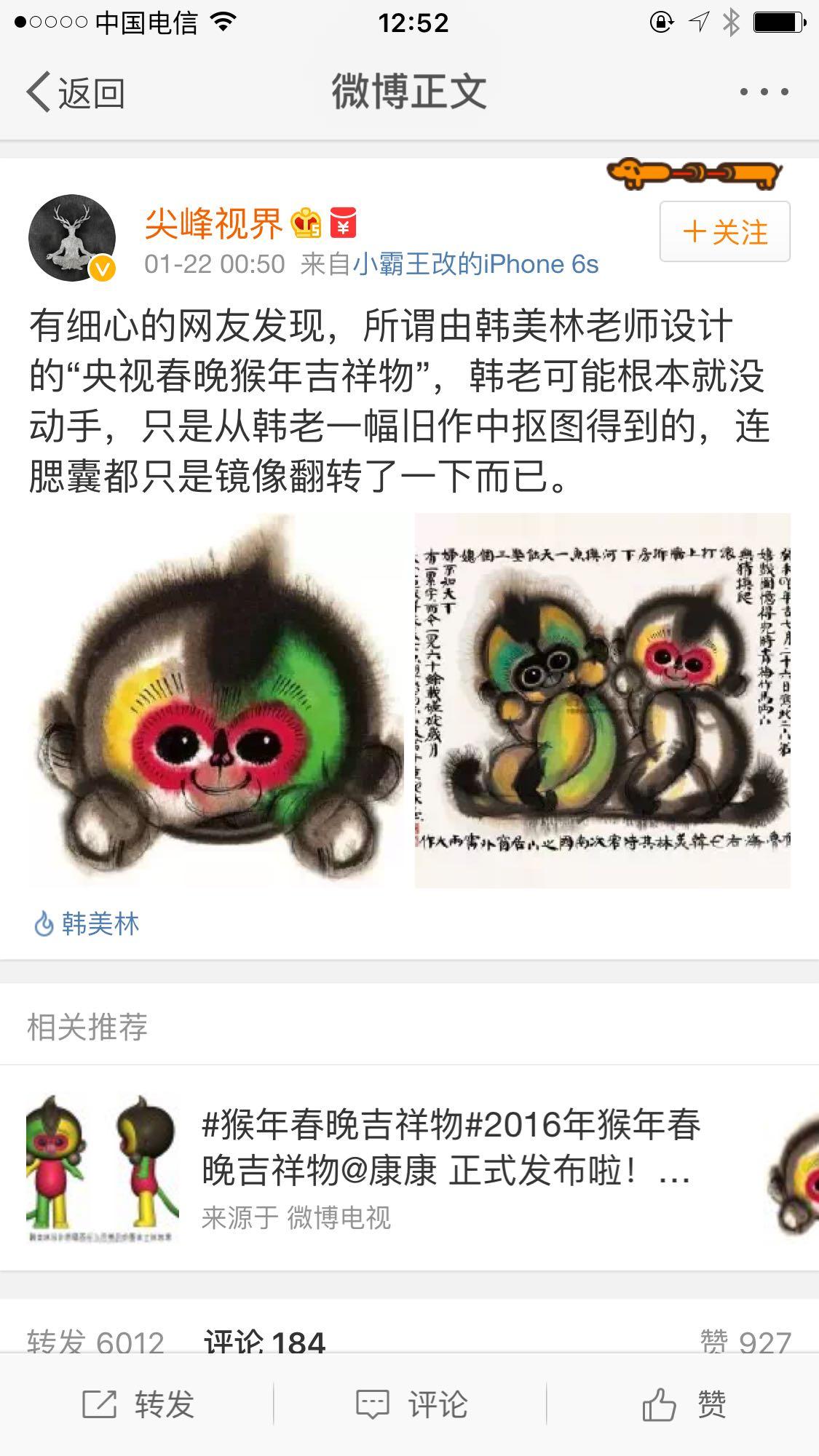The image size is (819, 1456).
Task: View the two monkeys painting image
Action: tap(603, 700)
